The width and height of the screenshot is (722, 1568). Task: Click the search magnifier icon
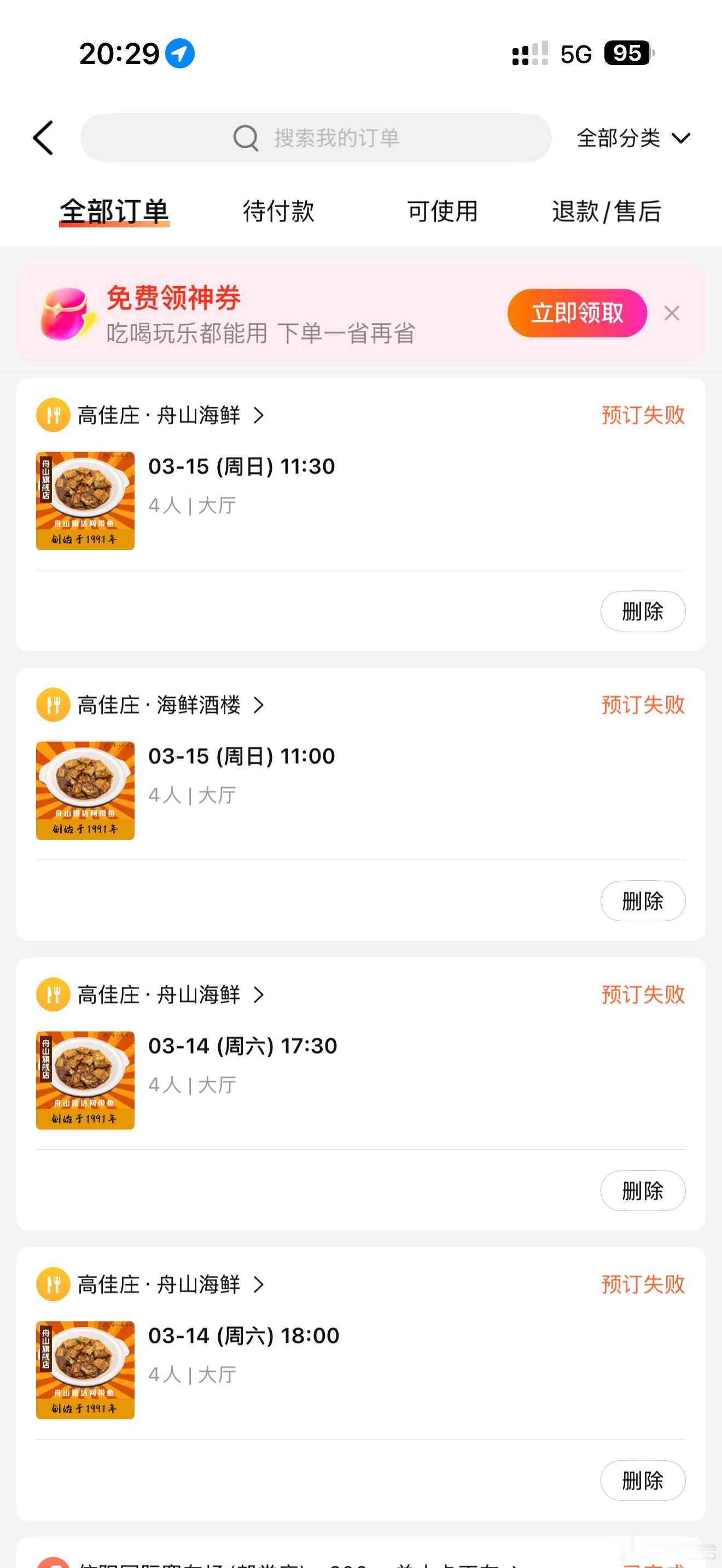click(x=246, y=138)
